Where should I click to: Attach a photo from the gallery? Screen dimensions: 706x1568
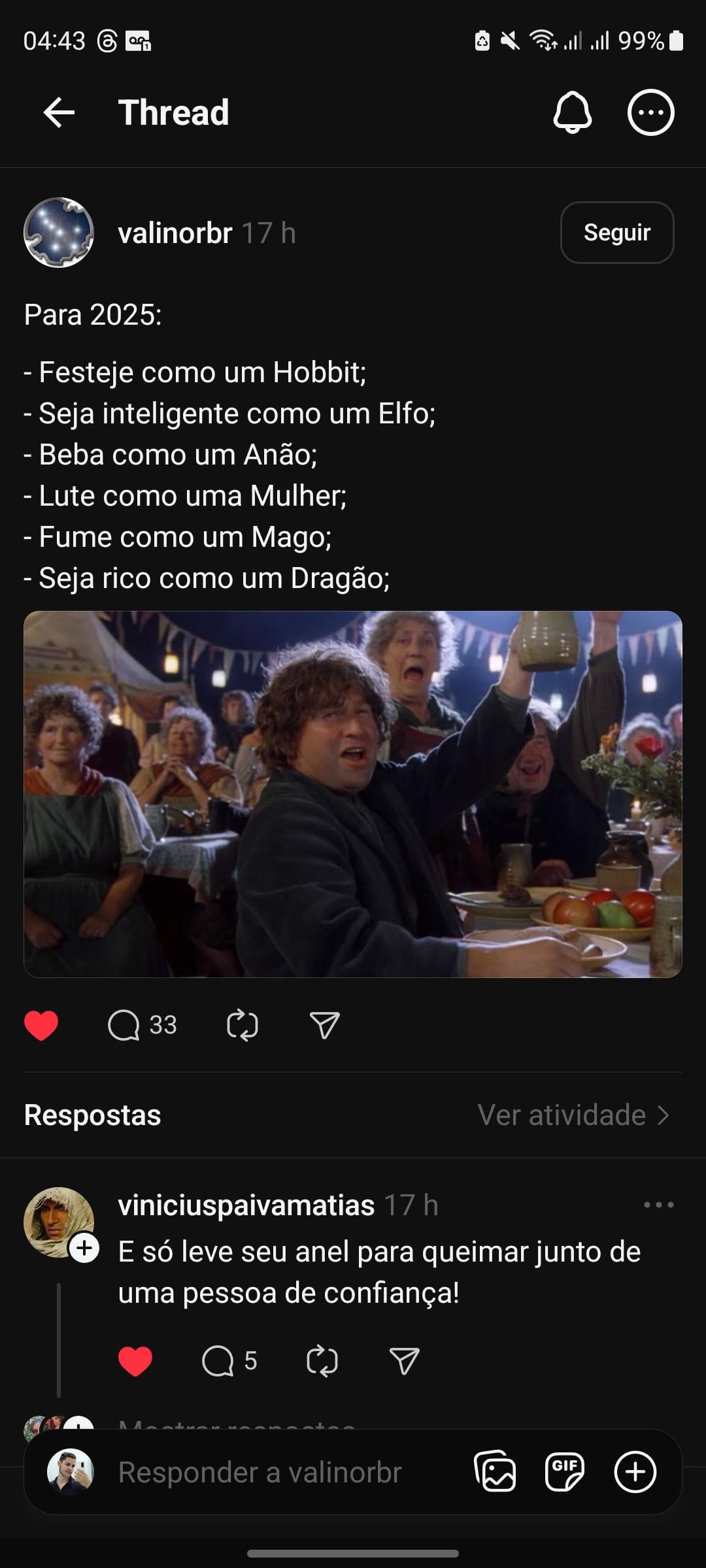tap(495, 1472)
